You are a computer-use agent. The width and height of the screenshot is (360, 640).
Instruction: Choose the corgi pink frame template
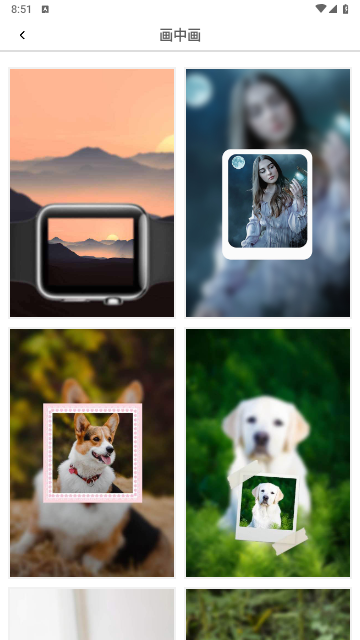pyautogui.click(x=92, y=453)
